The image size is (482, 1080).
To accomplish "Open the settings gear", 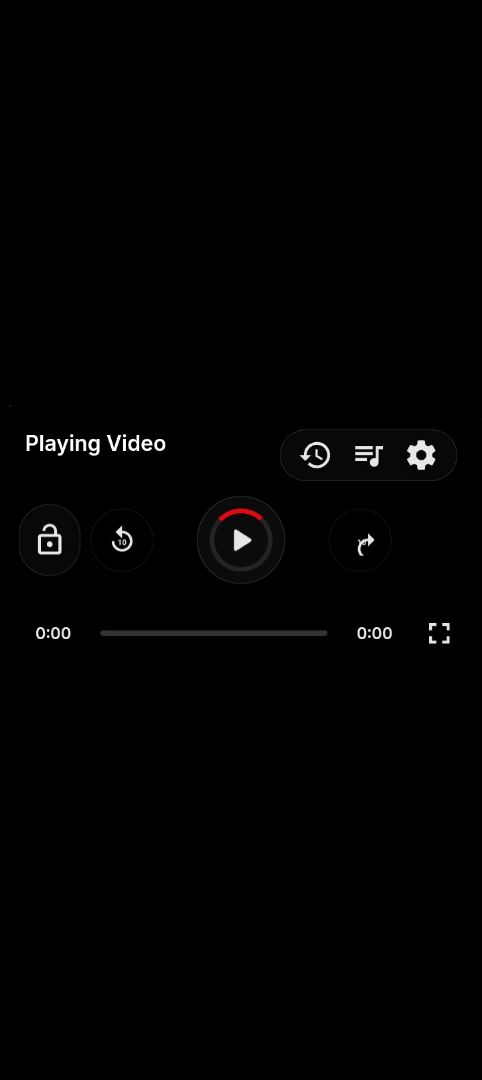I will tap(421, 455).
